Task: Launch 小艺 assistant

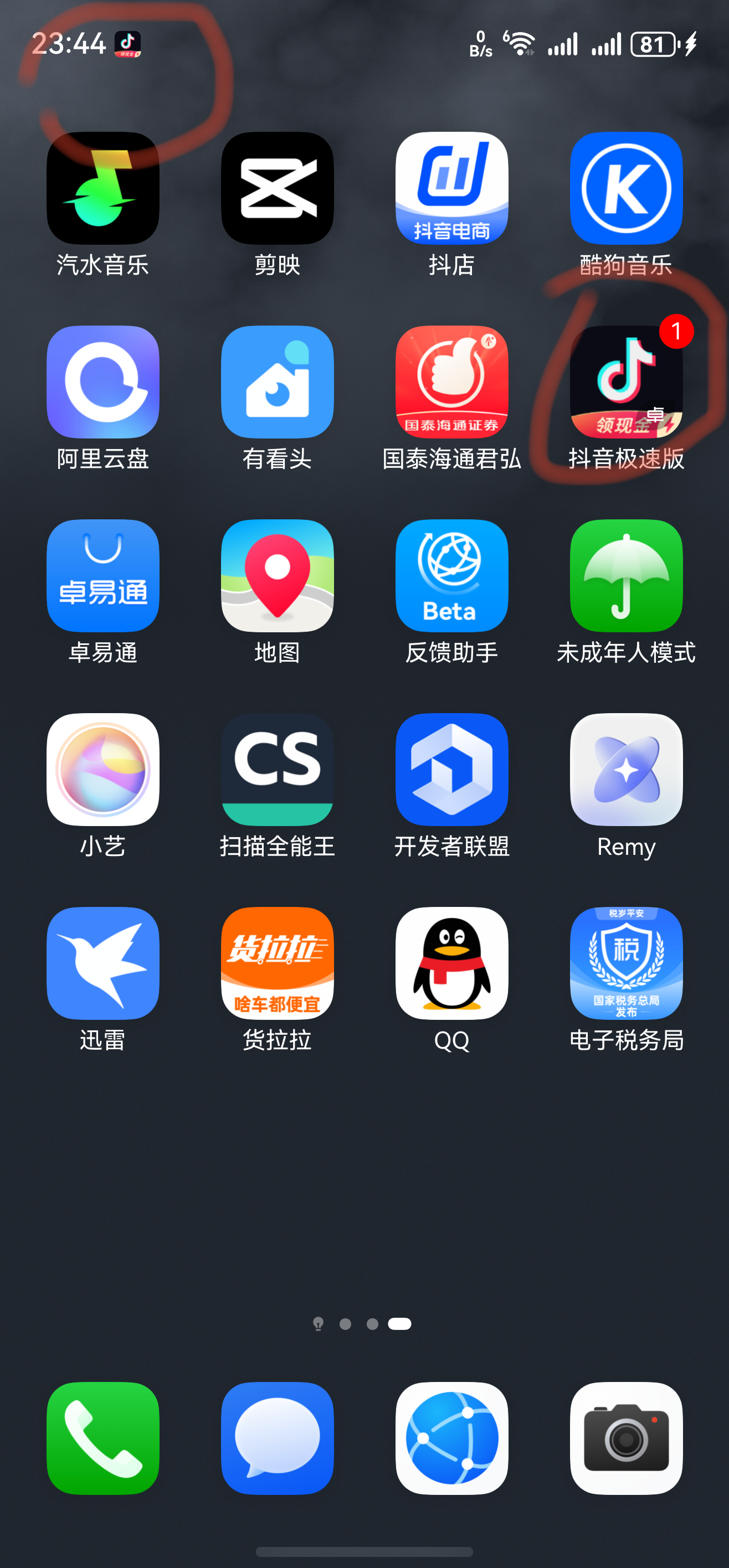Action: coord(102,769)
